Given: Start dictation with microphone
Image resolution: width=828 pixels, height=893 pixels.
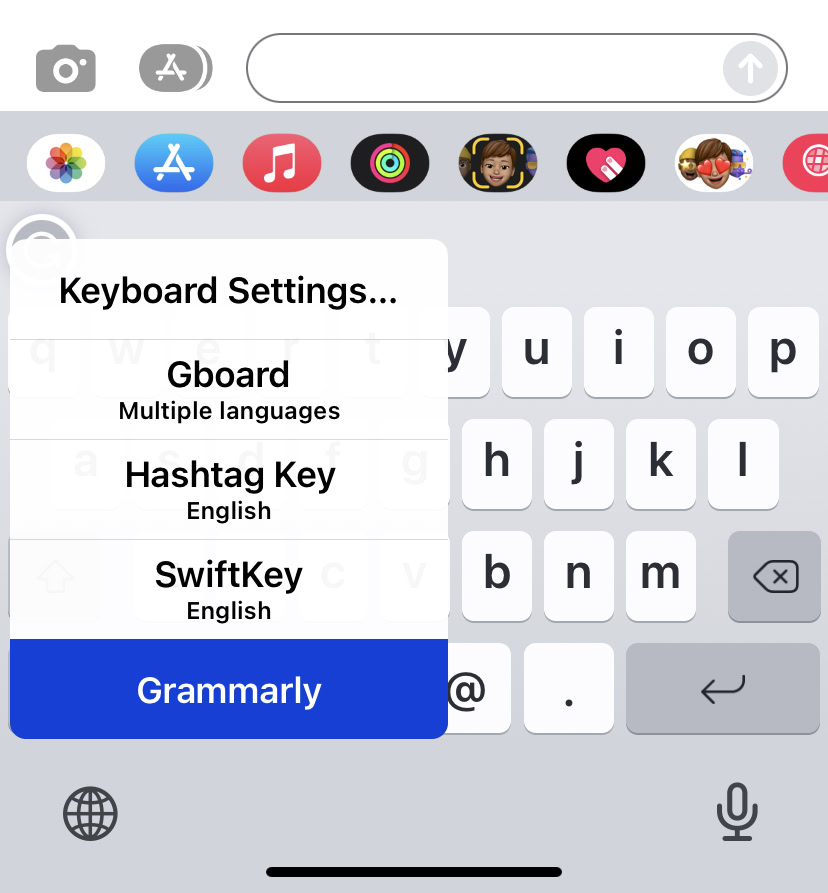Looking at the screenshot, I should pyautogui.click(x=737, y=811).
